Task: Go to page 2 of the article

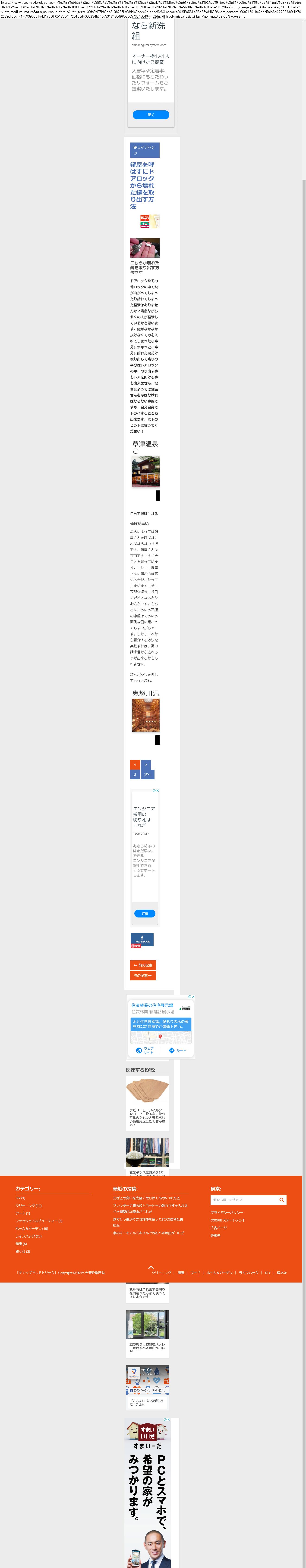Action: [x=146, y=765]
